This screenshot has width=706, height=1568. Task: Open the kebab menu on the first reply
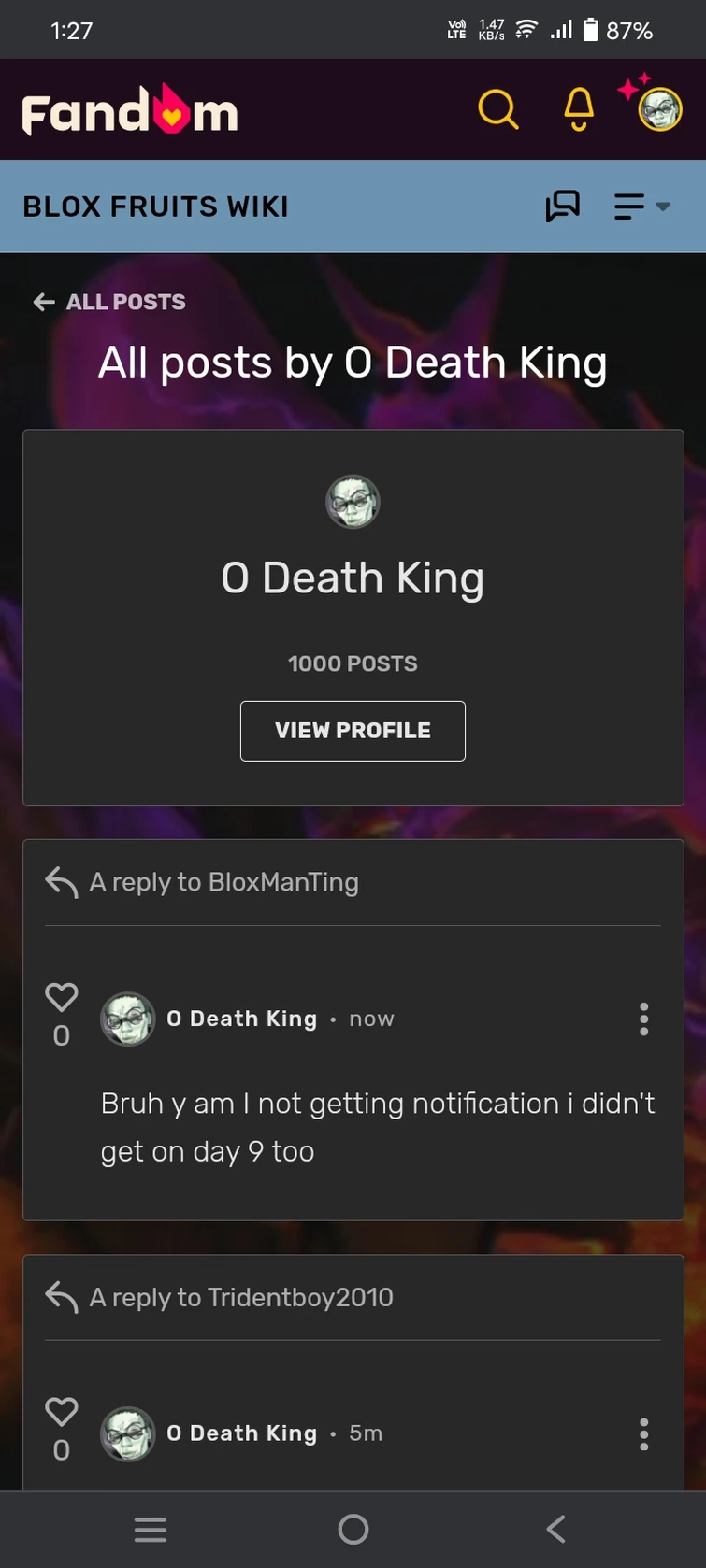point(643,1019)
